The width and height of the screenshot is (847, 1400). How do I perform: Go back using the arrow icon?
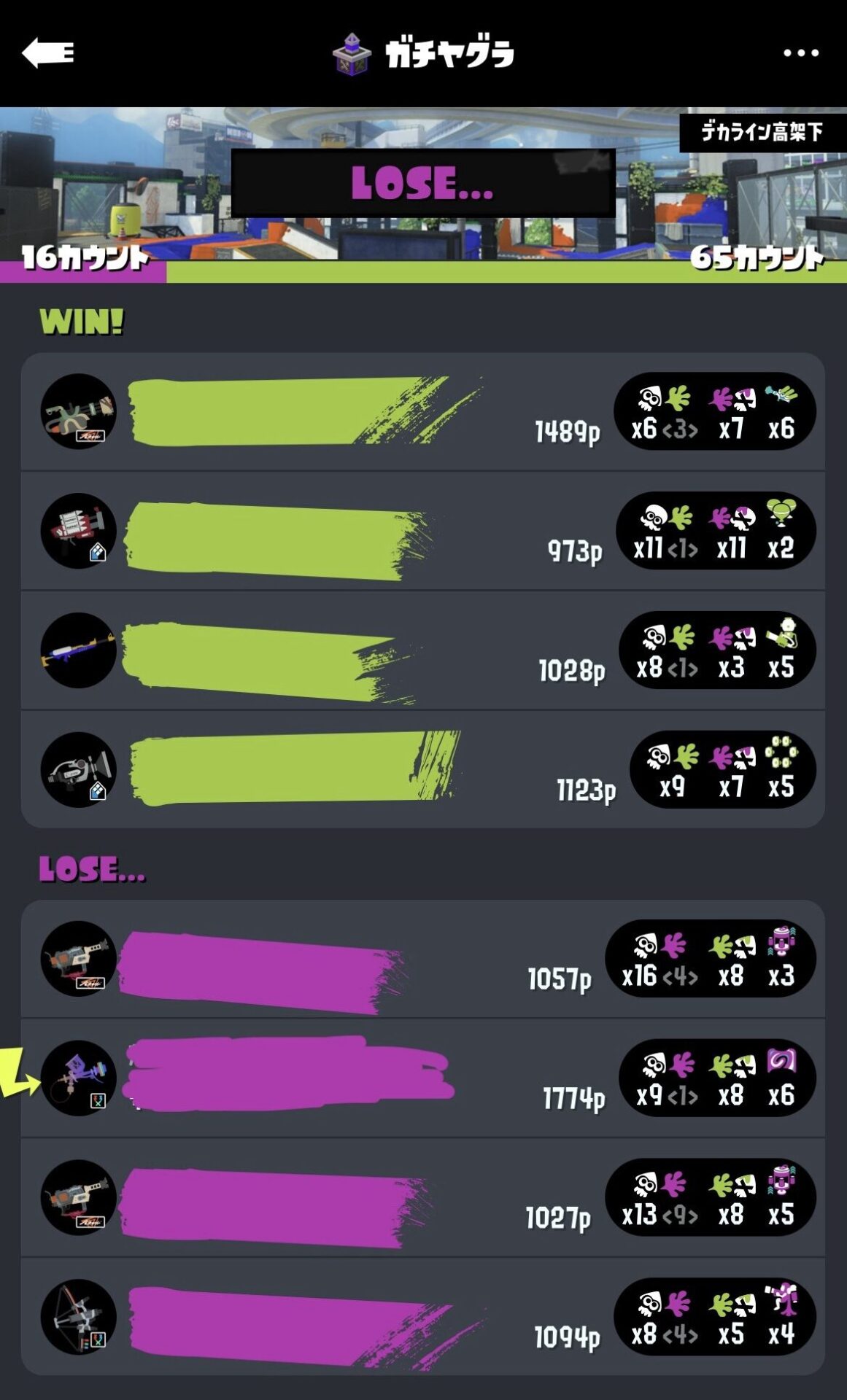(x=48, y=53)
